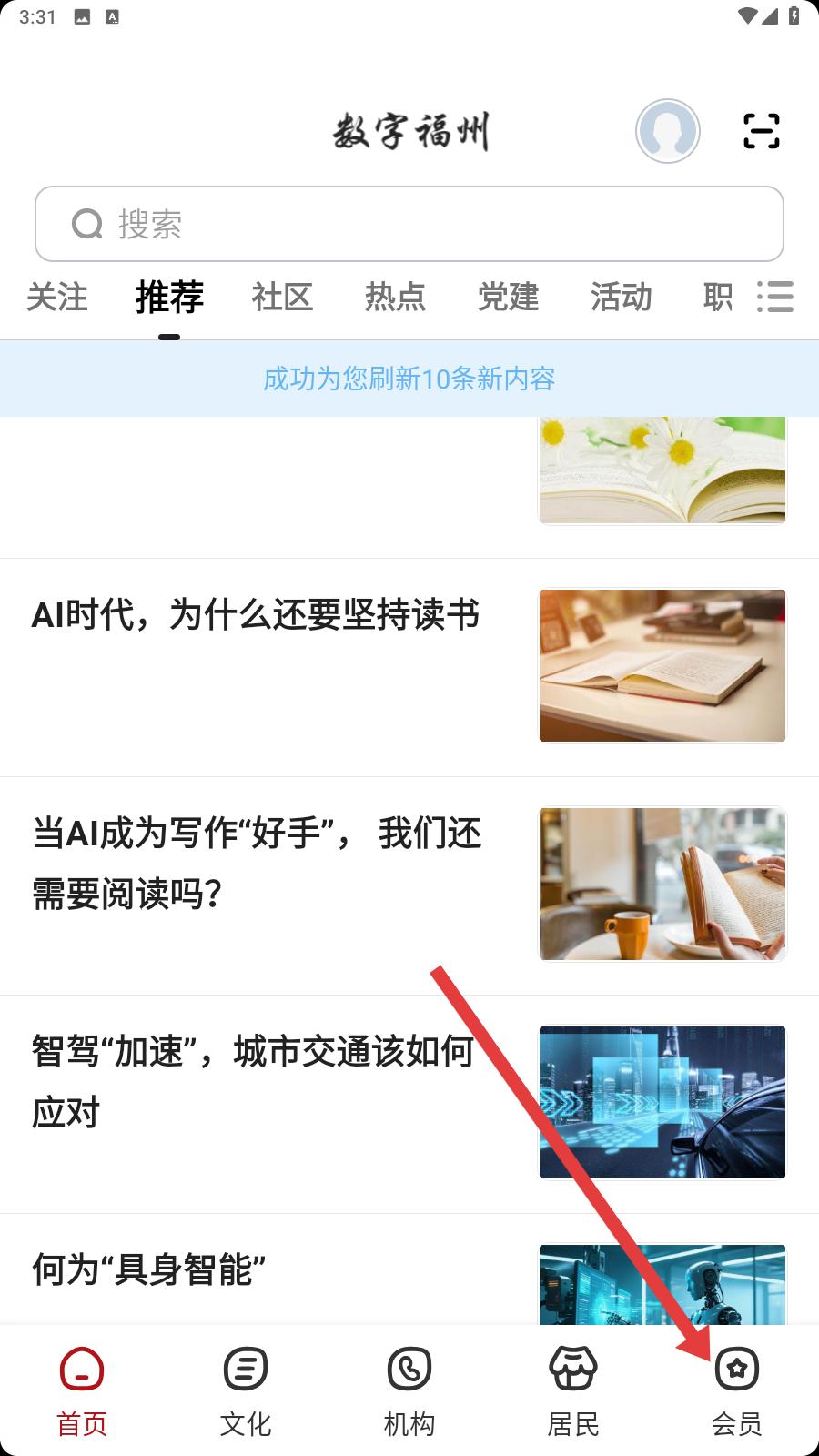
Task: Open the channel list menu icon
Action: [x=775, y=297]
